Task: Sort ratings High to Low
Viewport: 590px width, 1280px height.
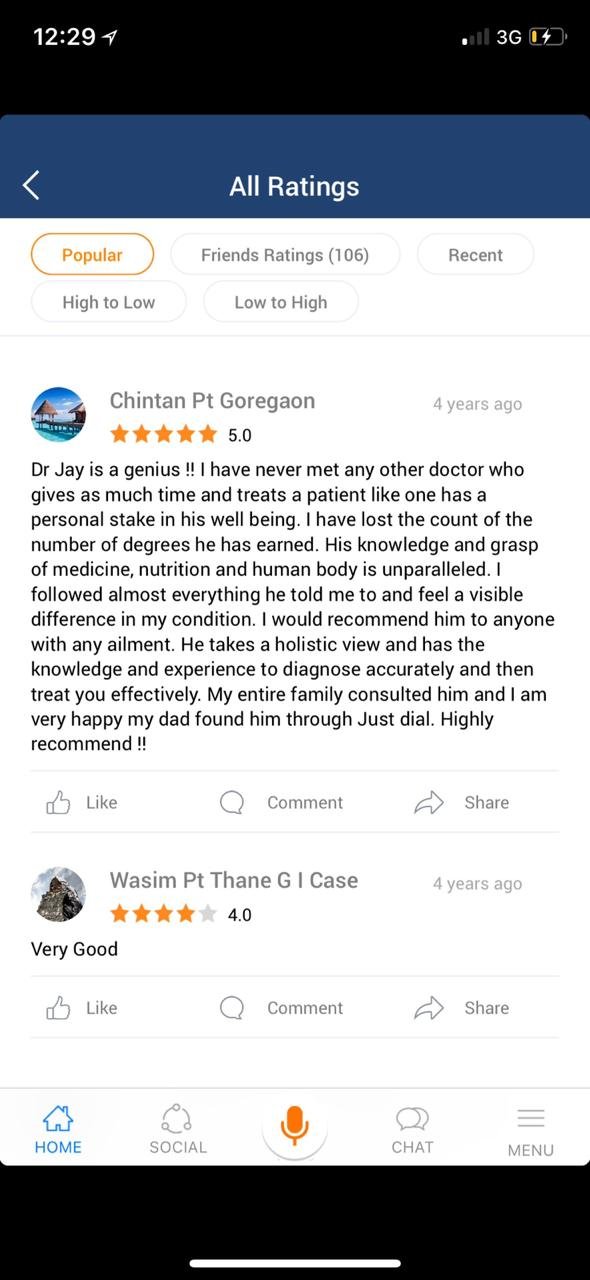Action: pos(108,302)
